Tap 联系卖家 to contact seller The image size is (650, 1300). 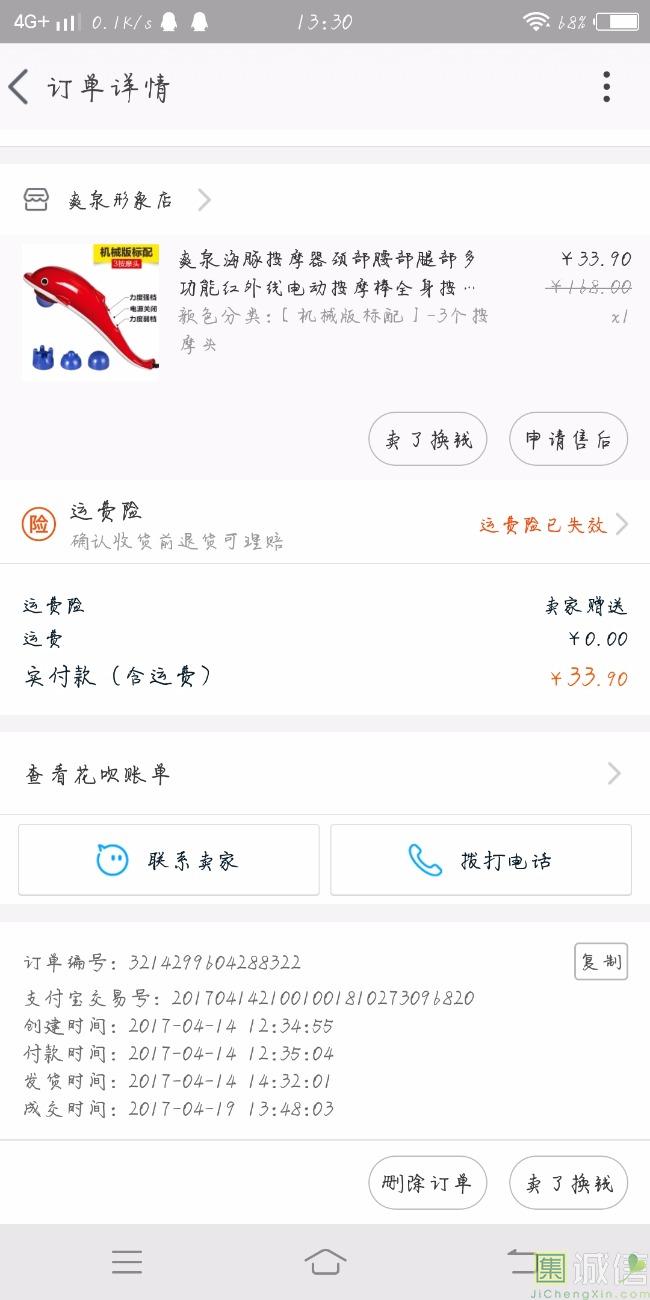tap(169, 860)
